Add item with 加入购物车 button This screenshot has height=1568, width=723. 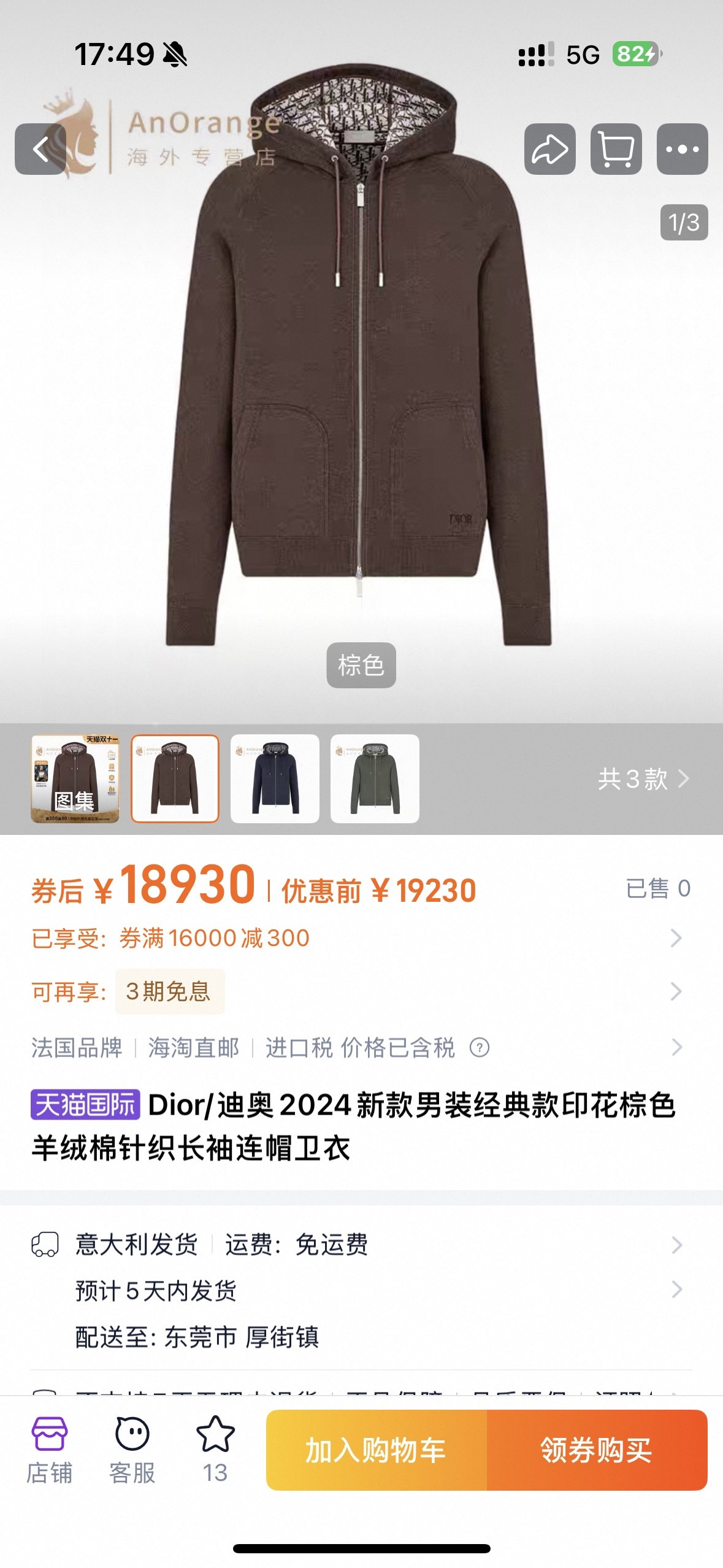point(376,1450)
